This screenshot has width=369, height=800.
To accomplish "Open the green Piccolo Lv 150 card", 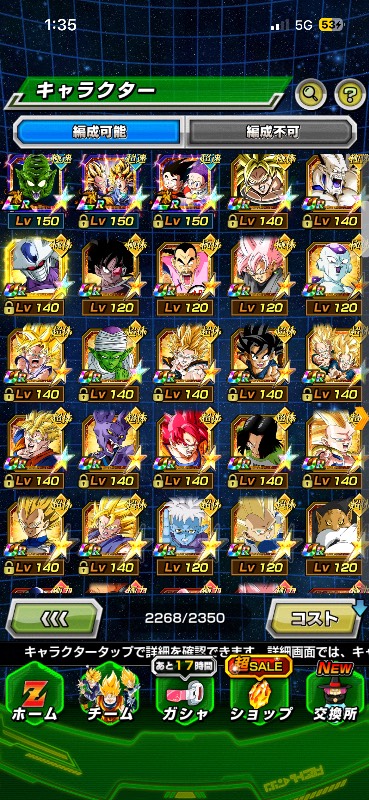I will click(x=36, y=192).
